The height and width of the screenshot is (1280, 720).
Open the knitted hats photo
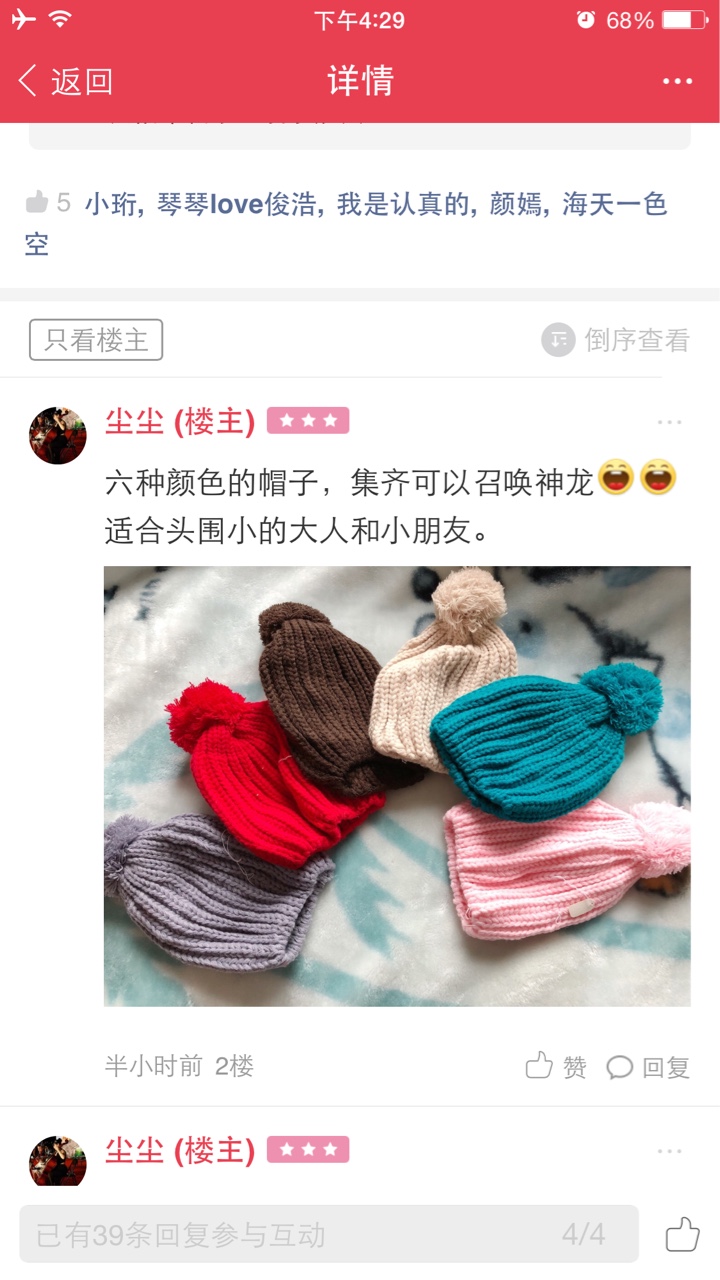click(x=397, y=786)
